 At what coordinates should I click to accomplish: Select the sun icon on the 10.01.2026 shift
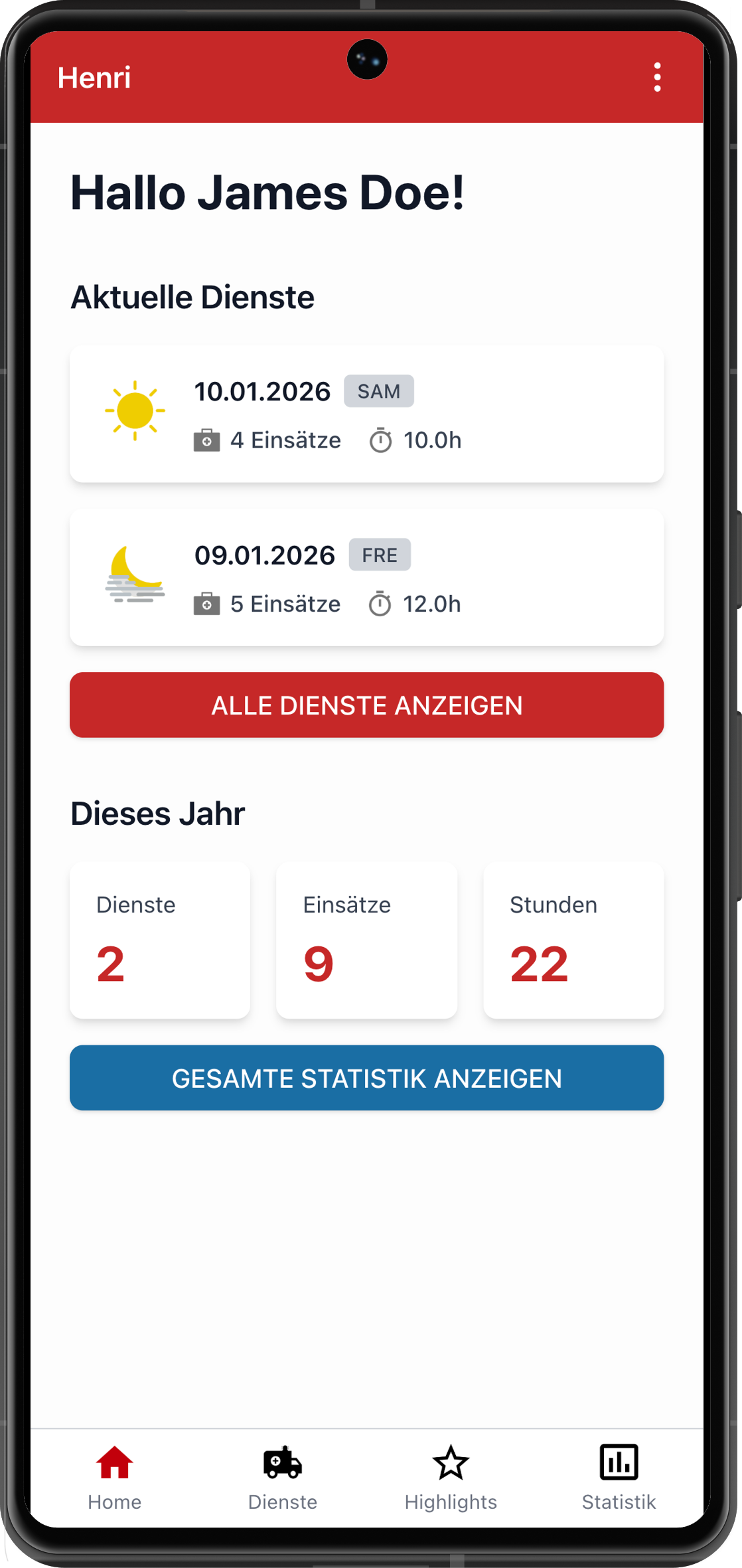click(135, 410)
